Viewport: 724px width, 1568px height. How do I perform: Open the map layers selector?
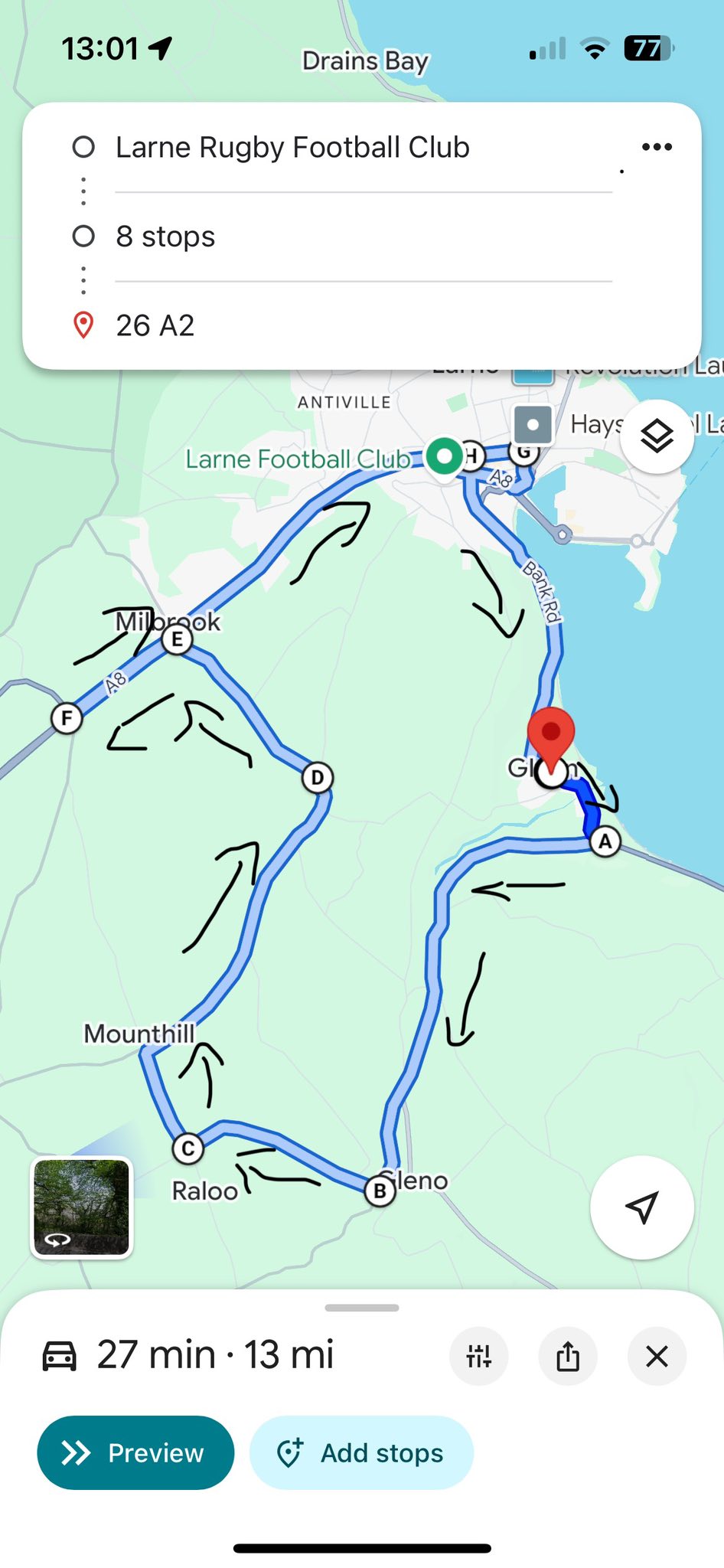coord(657,437)
